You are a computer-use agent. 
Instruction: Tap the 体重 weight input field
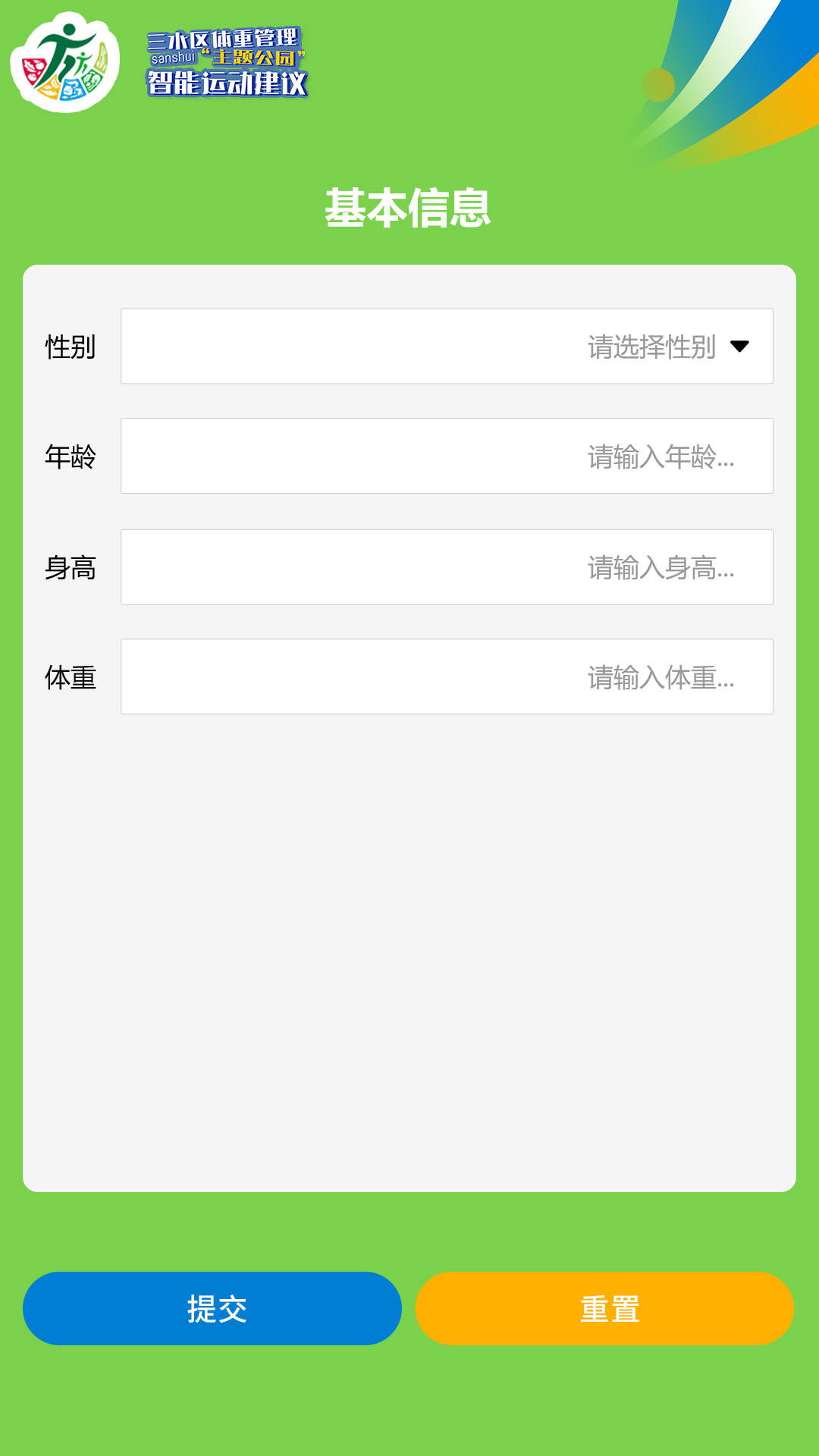pyautogui.click(x=447, y=677)
